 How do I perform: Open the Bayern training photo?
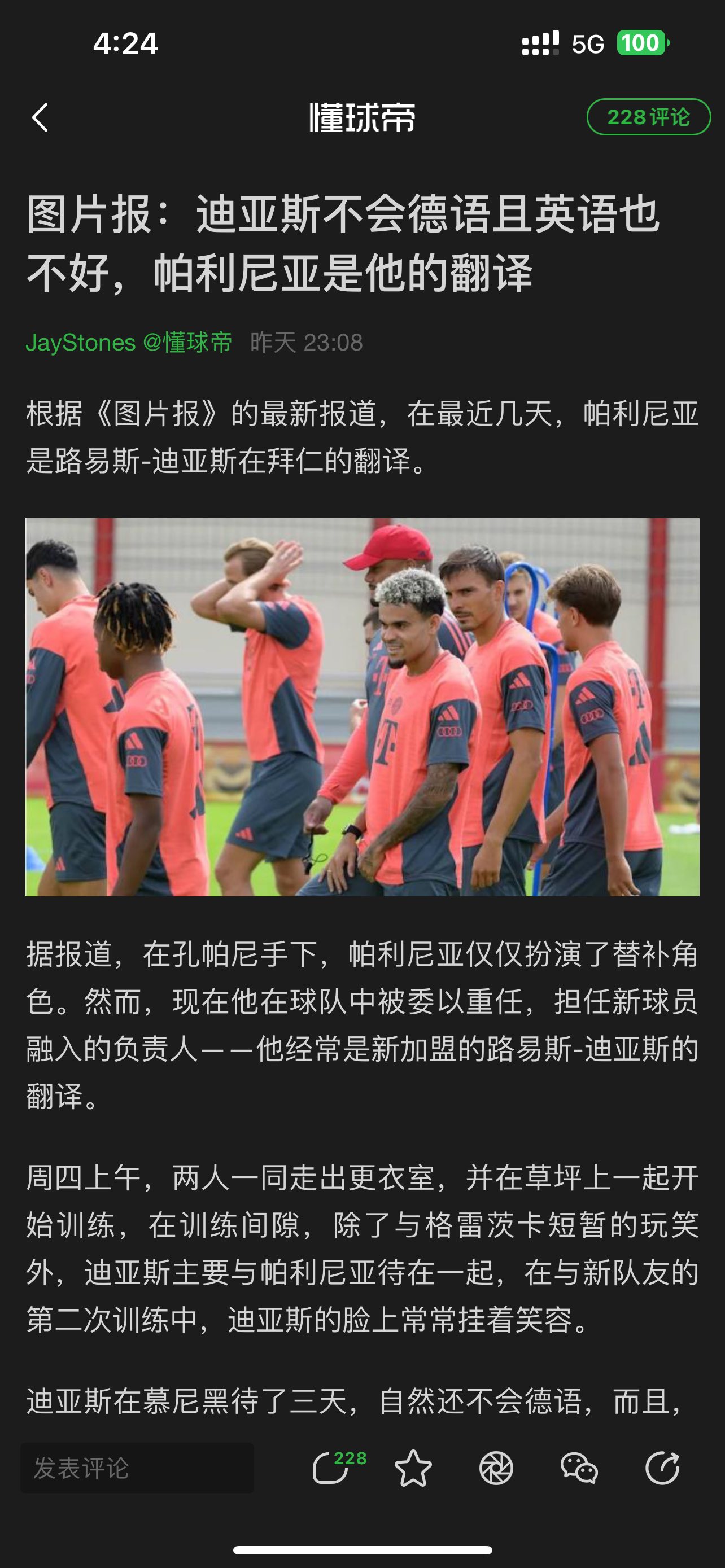tap(362, 707)
